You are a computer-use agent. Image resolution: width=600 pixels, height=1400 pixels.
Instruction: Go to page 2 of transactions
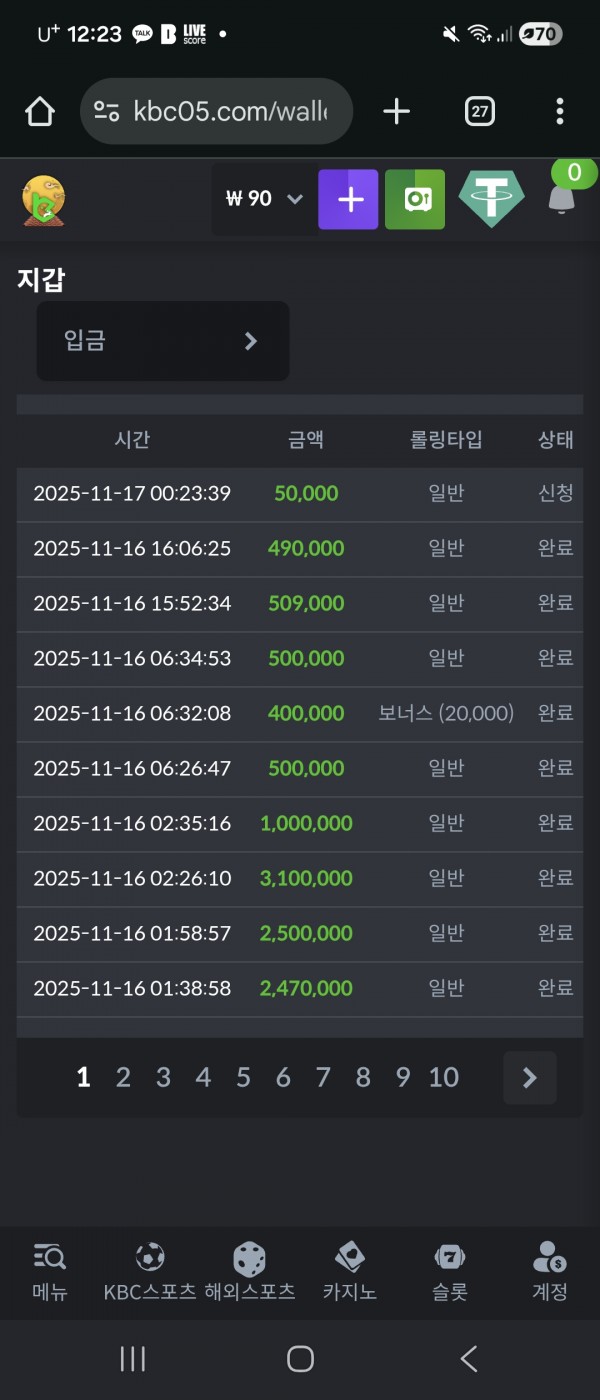tap(123, 1077)
